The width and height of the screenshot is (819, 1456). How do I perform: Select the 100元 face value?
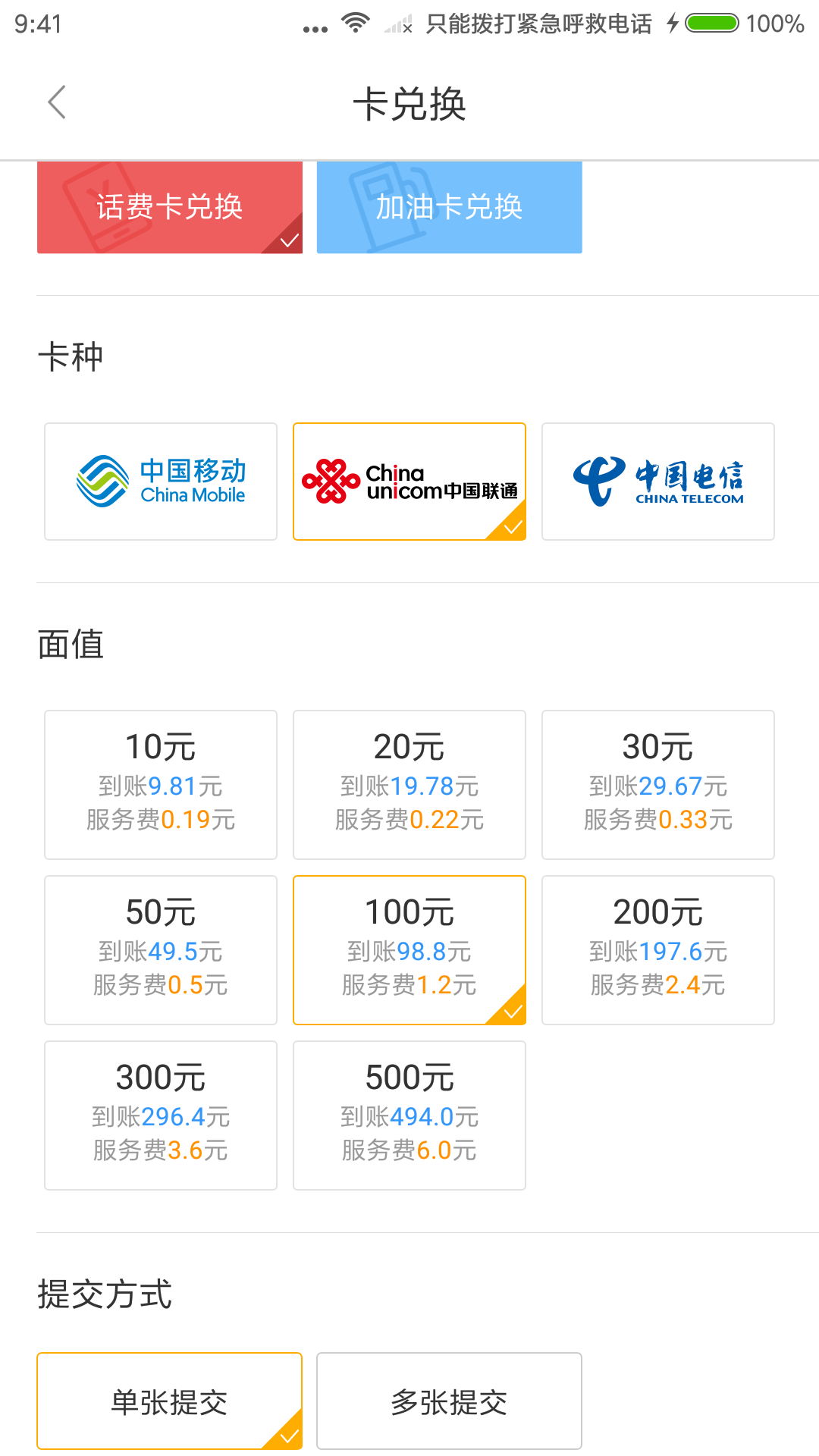409,949
